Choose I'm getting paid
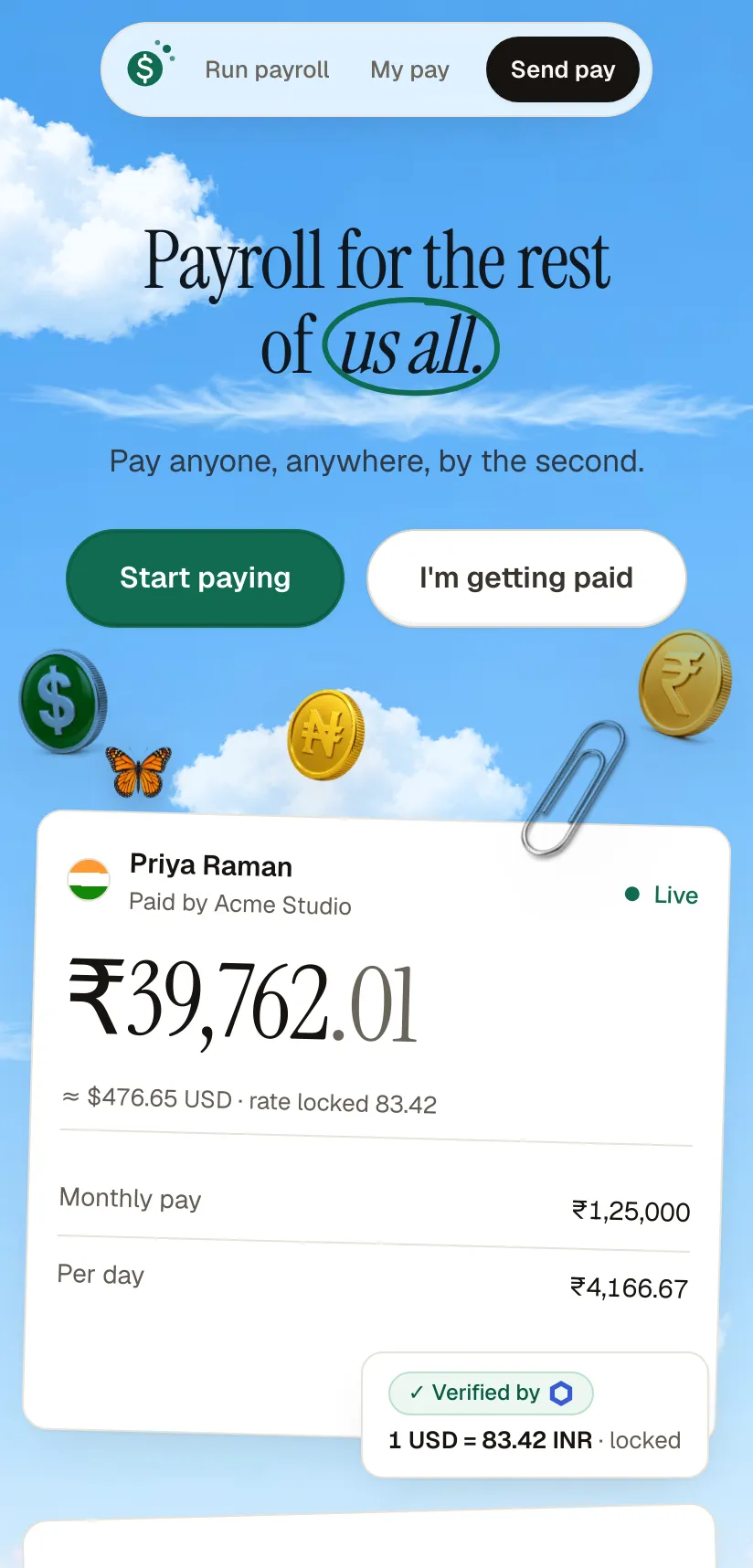753x1568 pixels. tap(526, 577)
